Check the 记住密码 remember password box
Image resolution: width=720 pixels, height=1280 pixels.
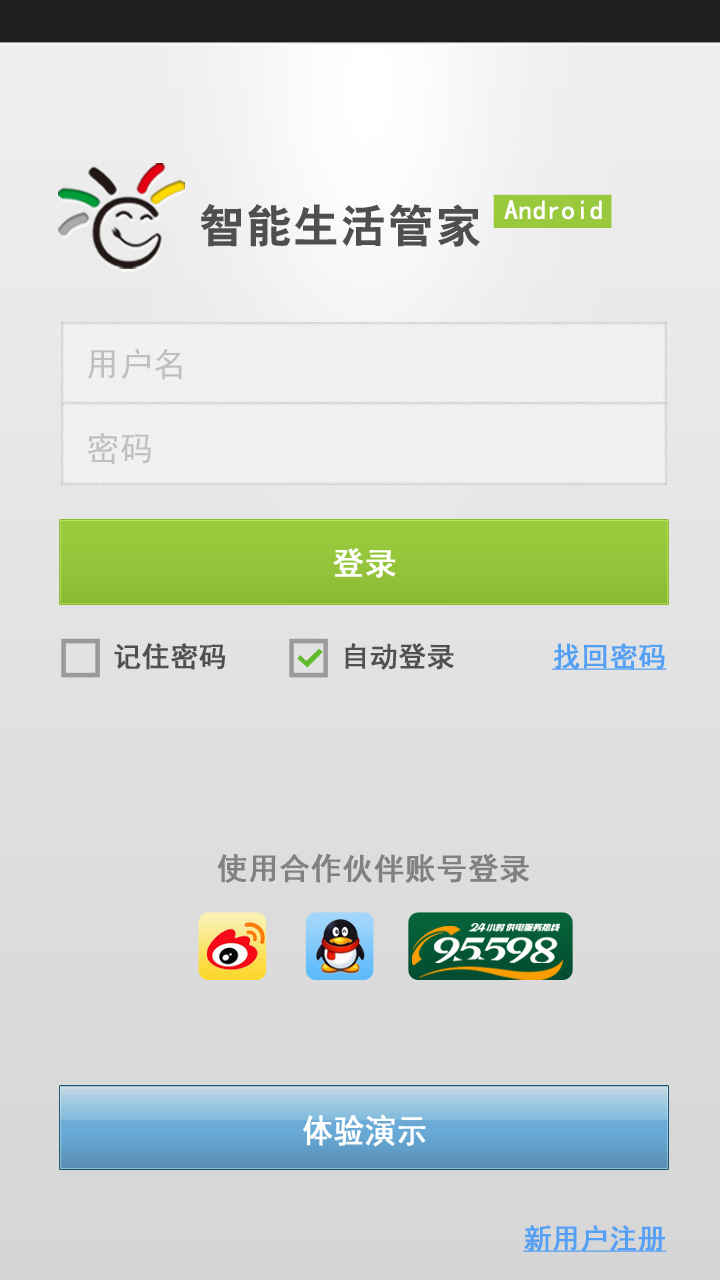tap(81, 658)
